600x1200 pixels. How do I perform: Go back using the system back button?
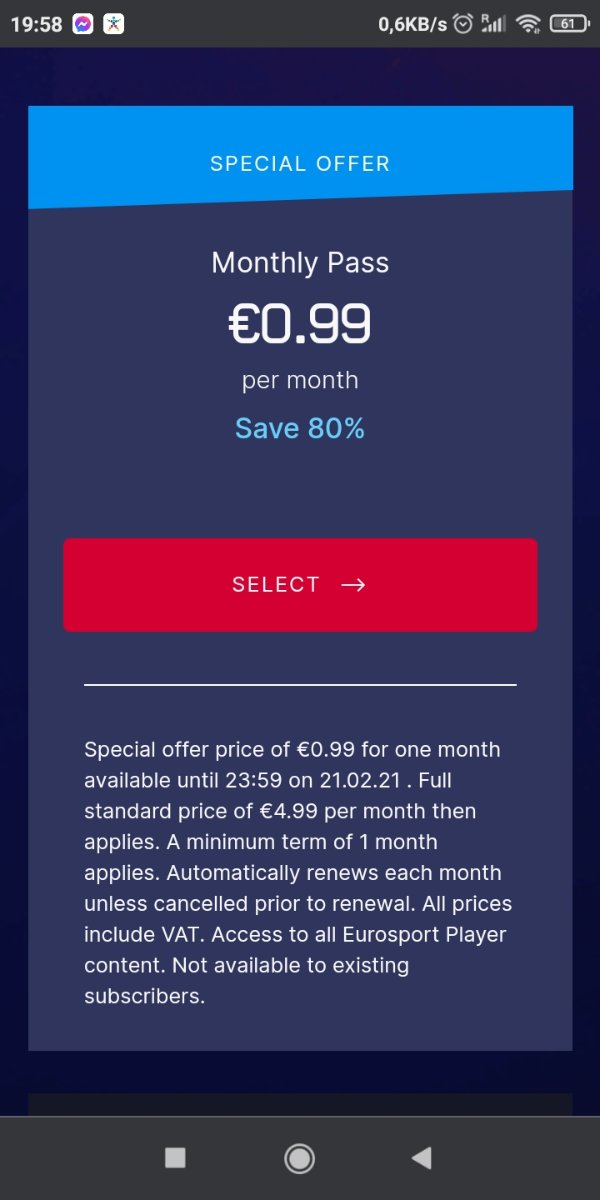coord(422,1158)
